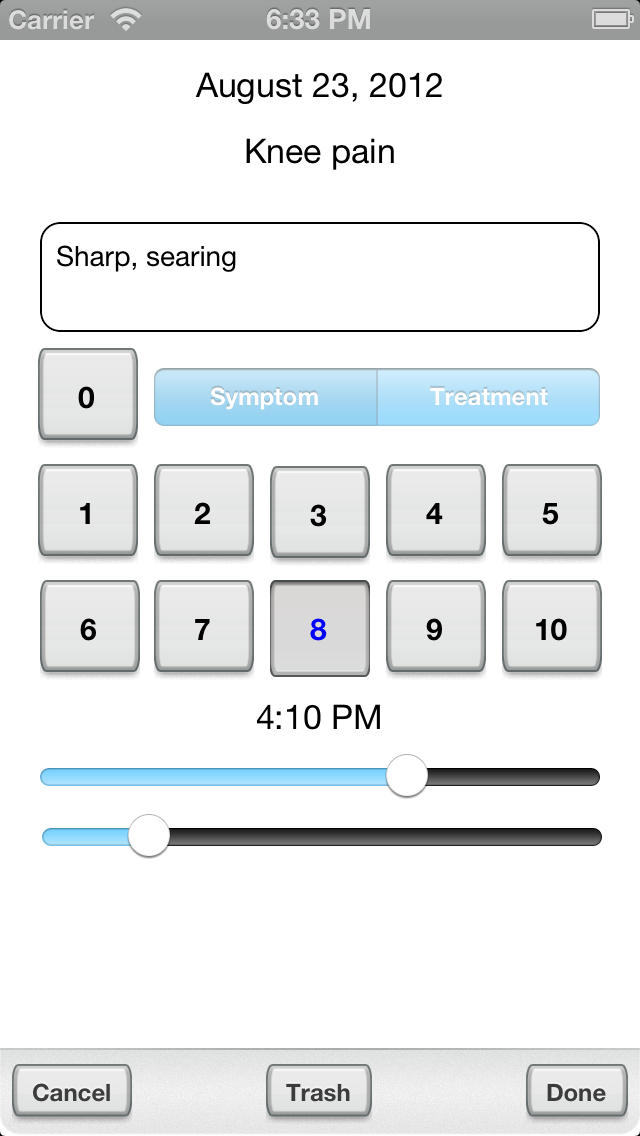
Task: Switch to the Symptom segment
Action: tap(265, 397)
